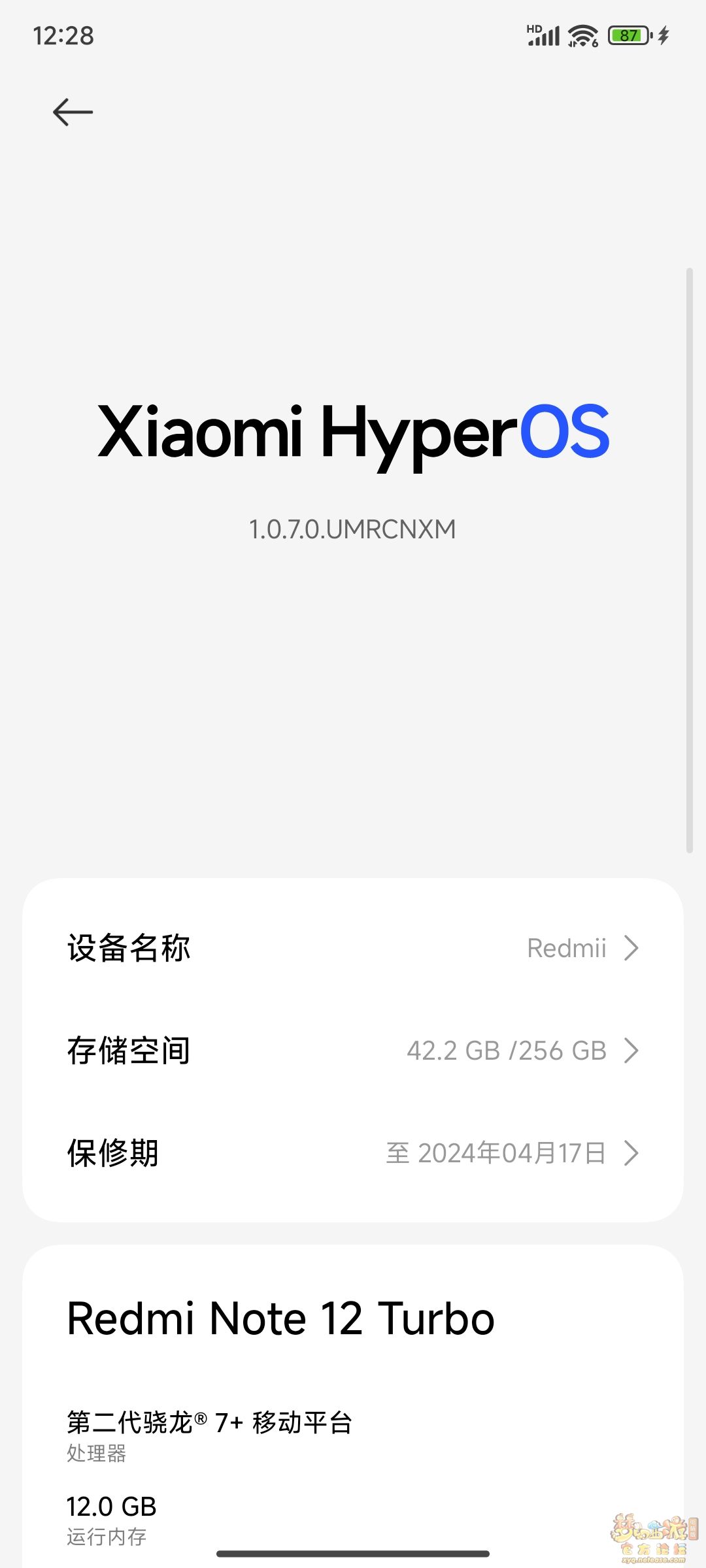Screen dimensions: 706x1568
Task: Open 存储空间 storage details
Action: 353,1051
